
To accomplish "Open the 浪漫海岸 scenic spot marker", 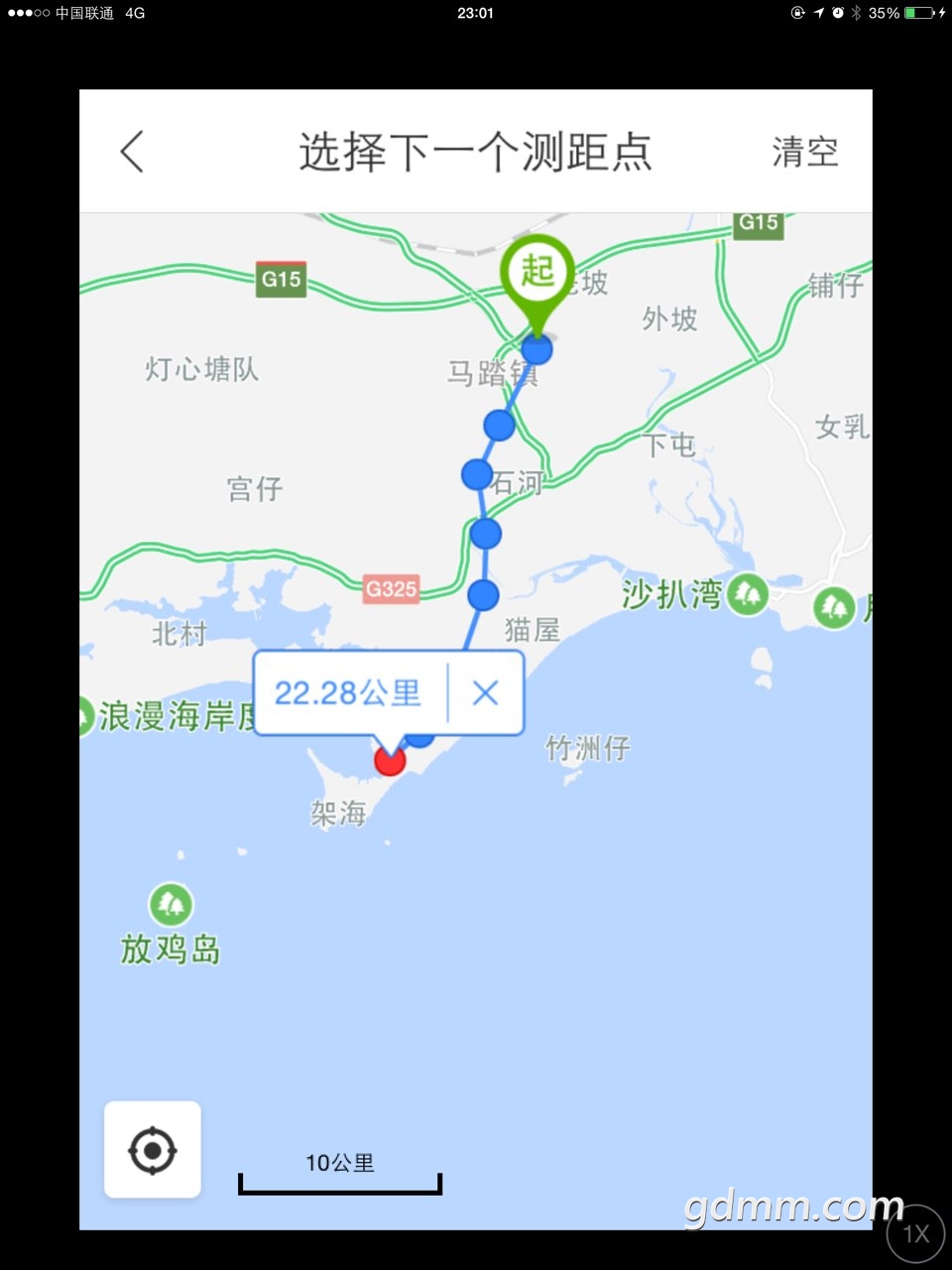I will tap(85, 715).
